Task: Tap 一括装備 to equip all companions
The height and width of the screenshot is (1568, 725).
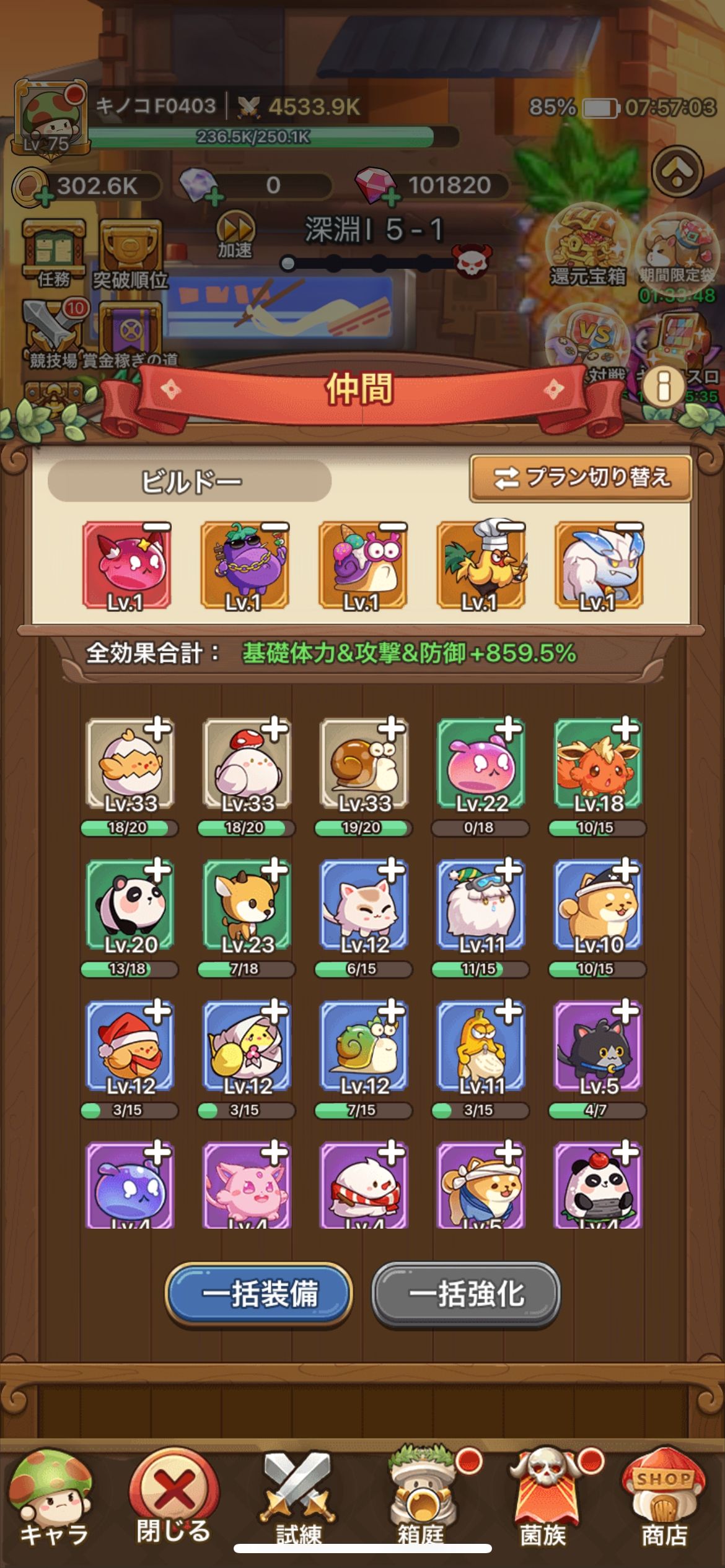Action: 259,1294
